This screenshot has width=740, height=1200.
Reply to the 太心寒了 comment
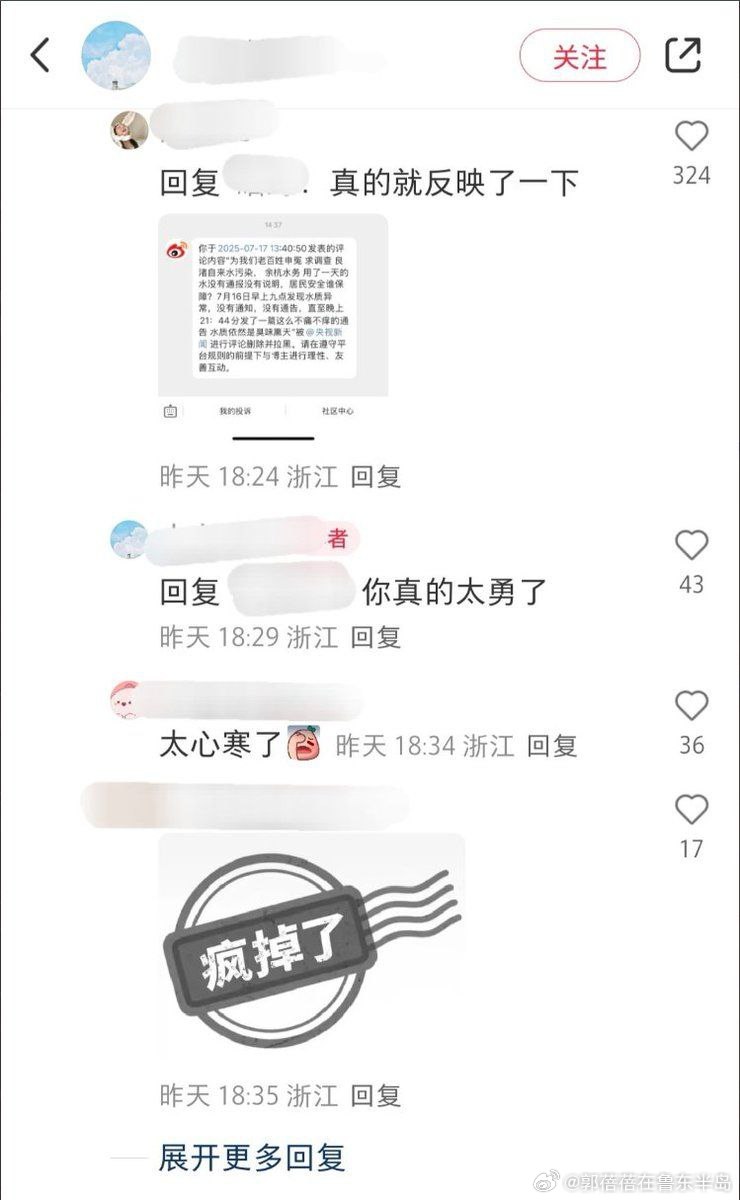point(552,745)
